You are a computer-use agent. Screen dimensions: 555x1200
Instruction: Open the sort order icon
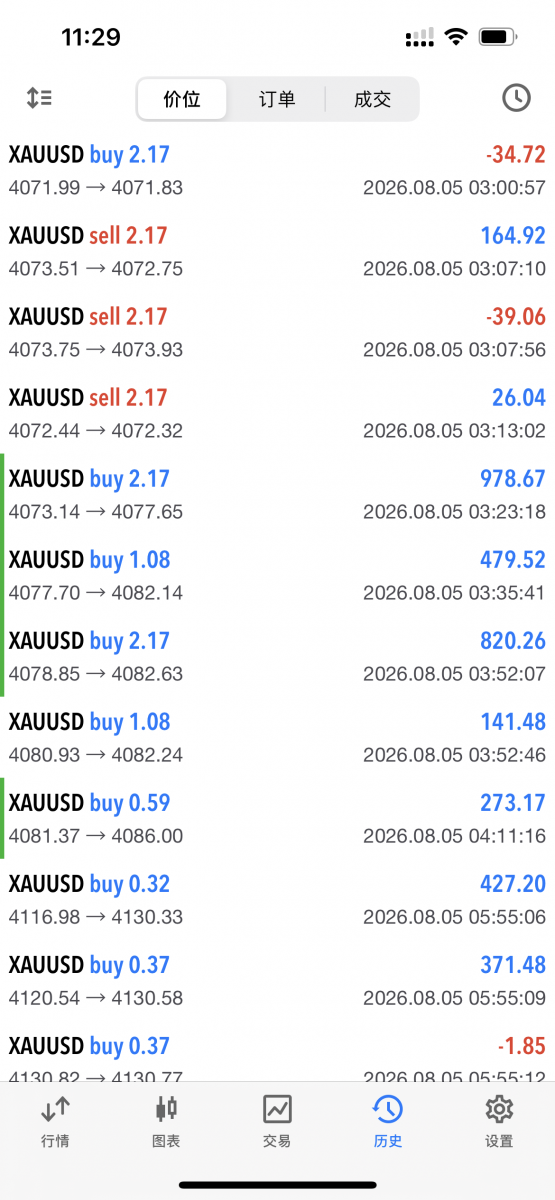pos(39,98)
